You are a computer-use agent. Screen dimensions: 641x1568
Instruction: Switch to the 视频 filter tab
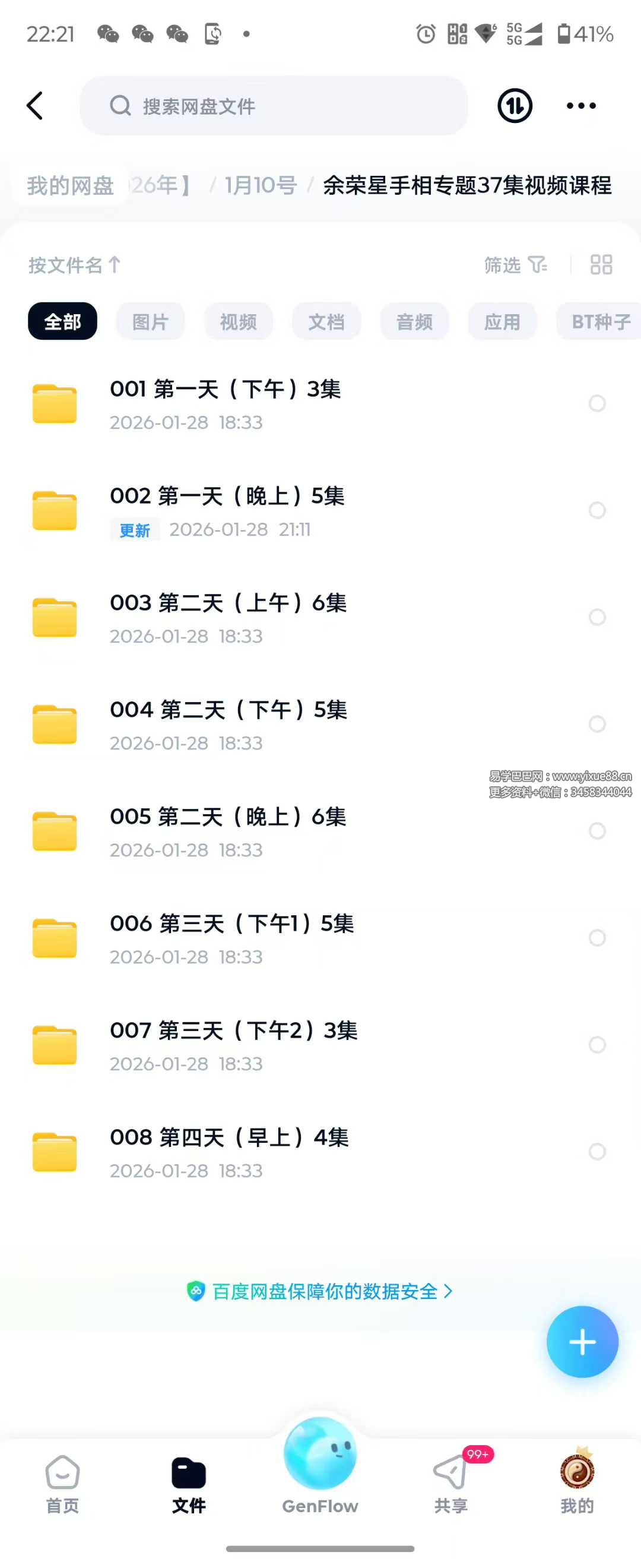point(238,321)
